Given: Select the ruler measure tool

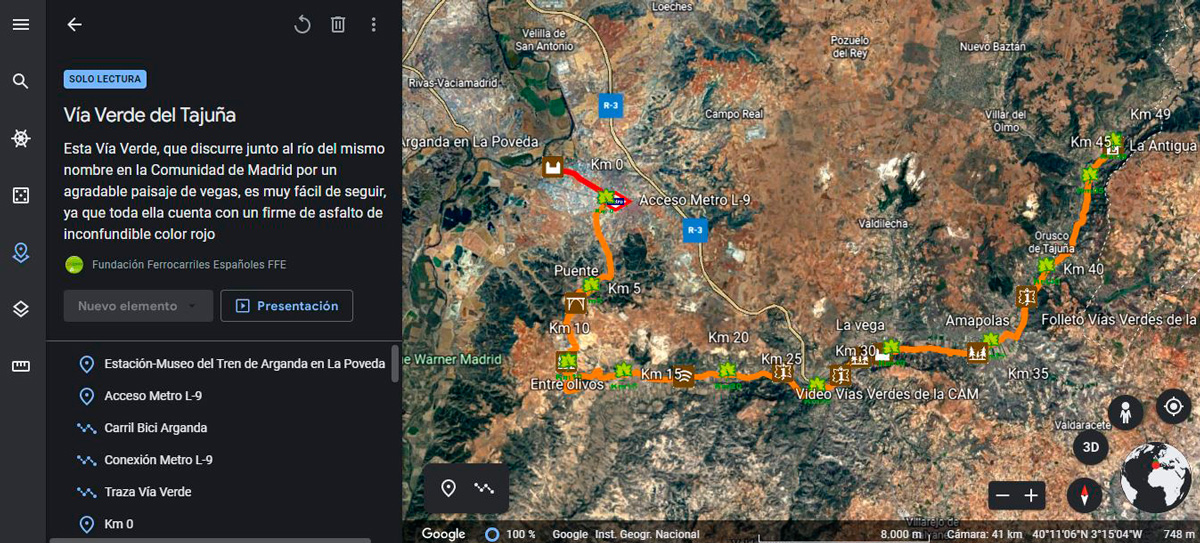Looking at the screenshot, I should 21,366.
